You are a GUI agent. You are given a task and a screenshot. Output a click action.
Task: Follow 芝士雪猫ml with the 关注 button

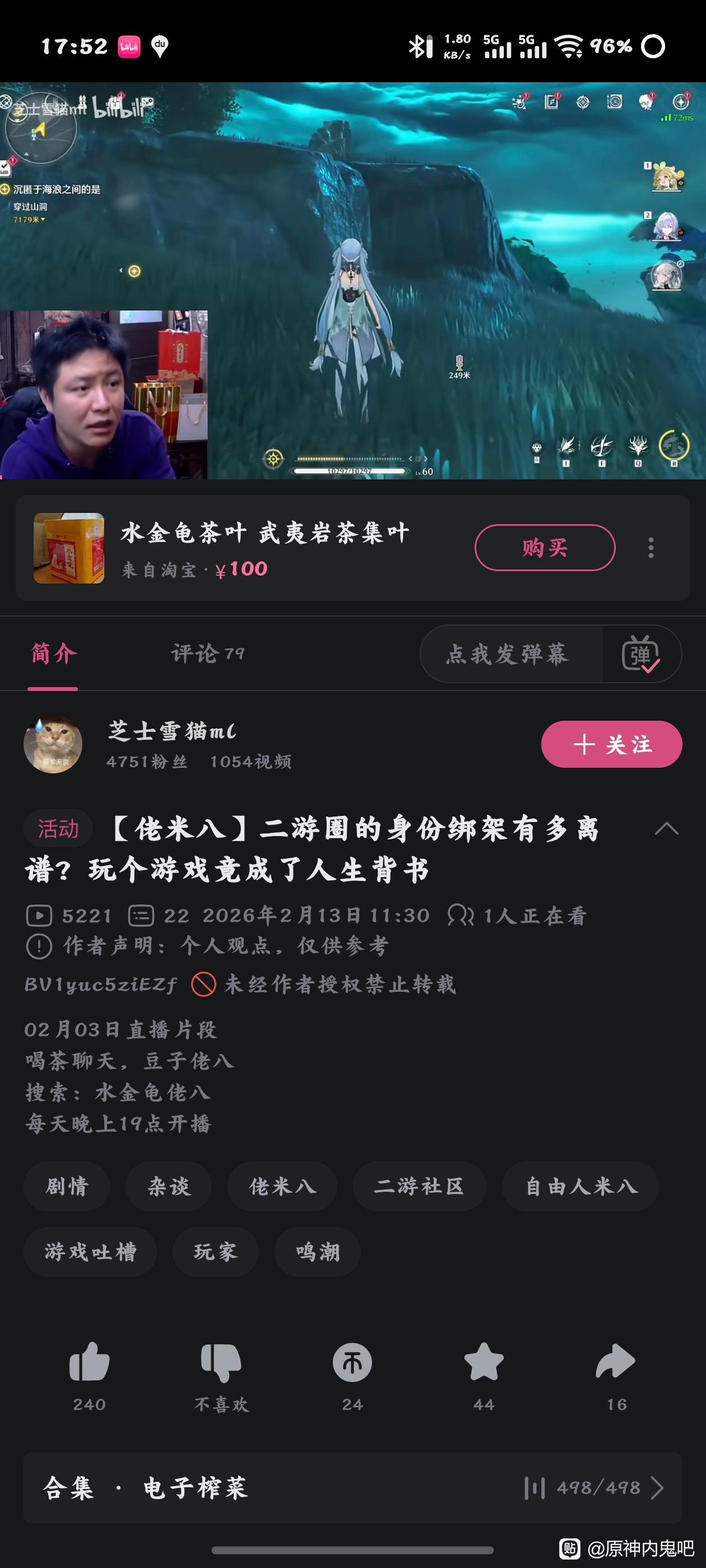(x=611, y=744)
